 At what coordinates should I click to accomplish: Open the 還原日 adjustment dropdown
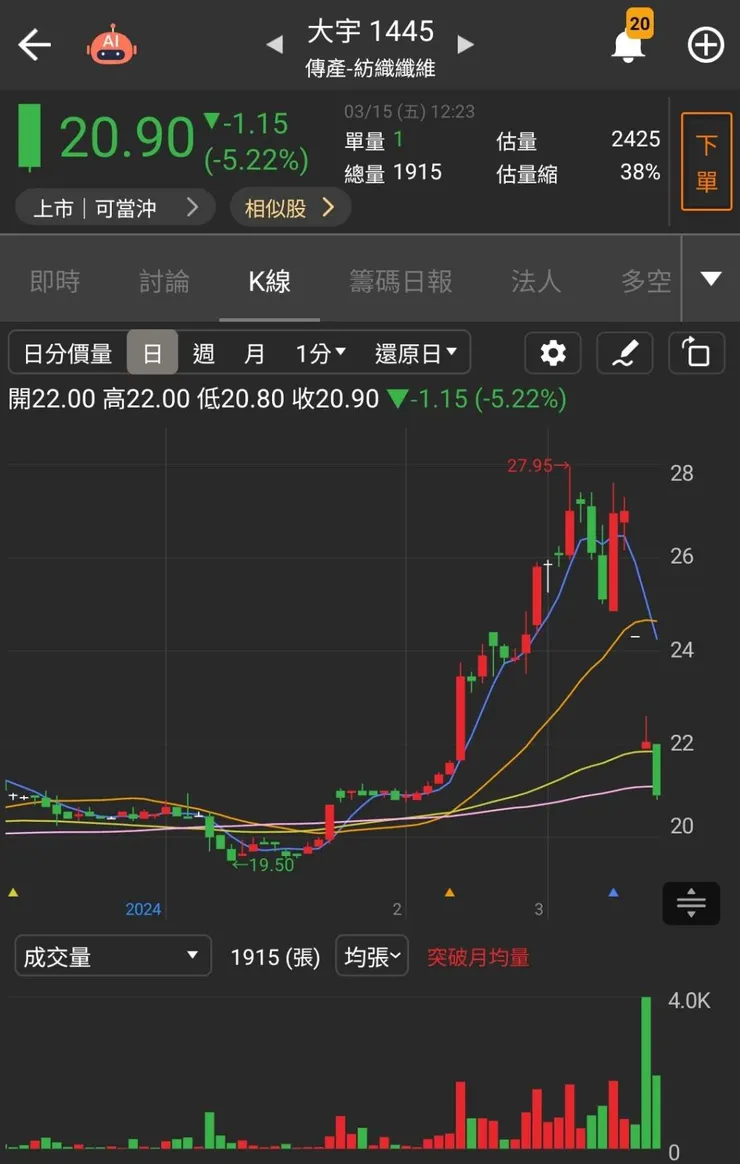point(414,353)
